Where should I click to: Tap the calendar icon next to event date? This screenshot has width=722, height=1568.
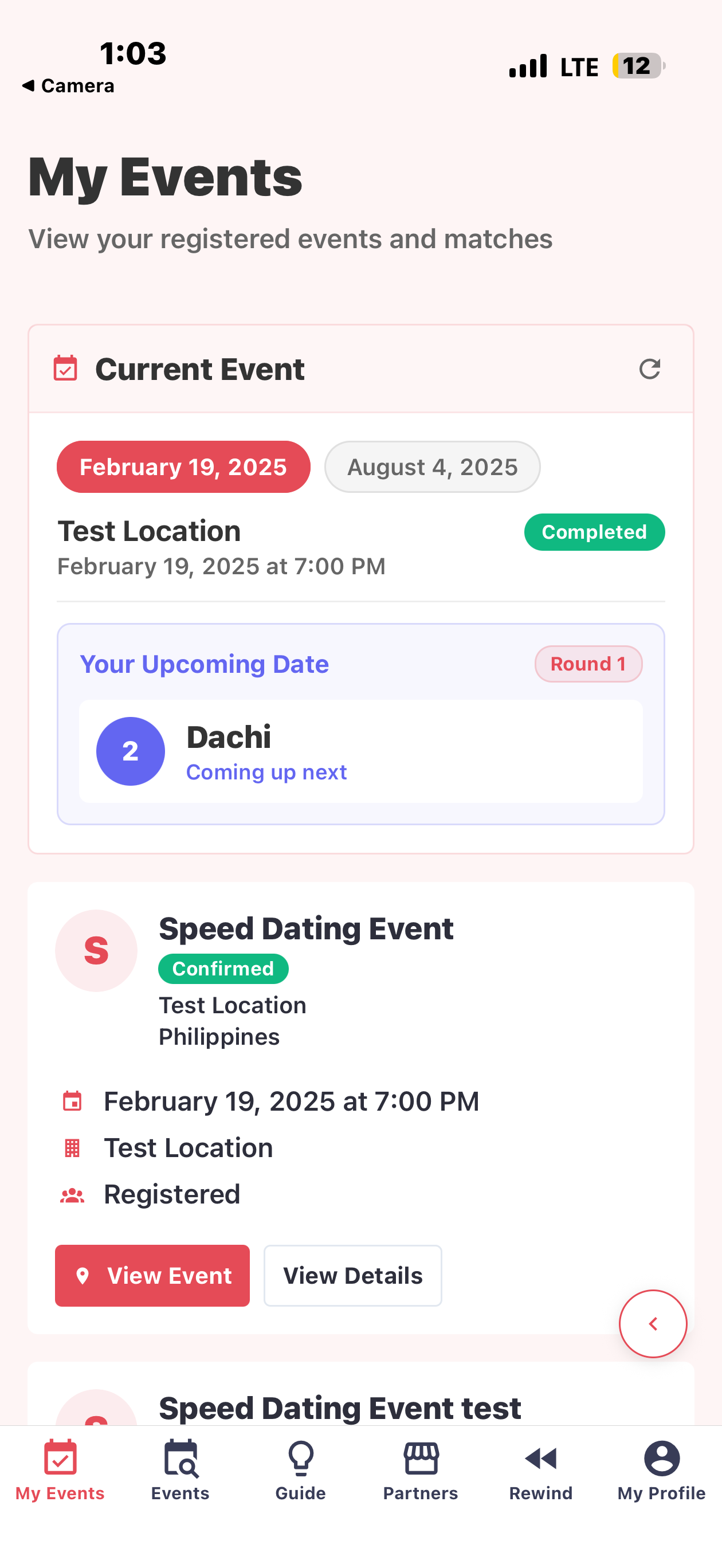71,1100
